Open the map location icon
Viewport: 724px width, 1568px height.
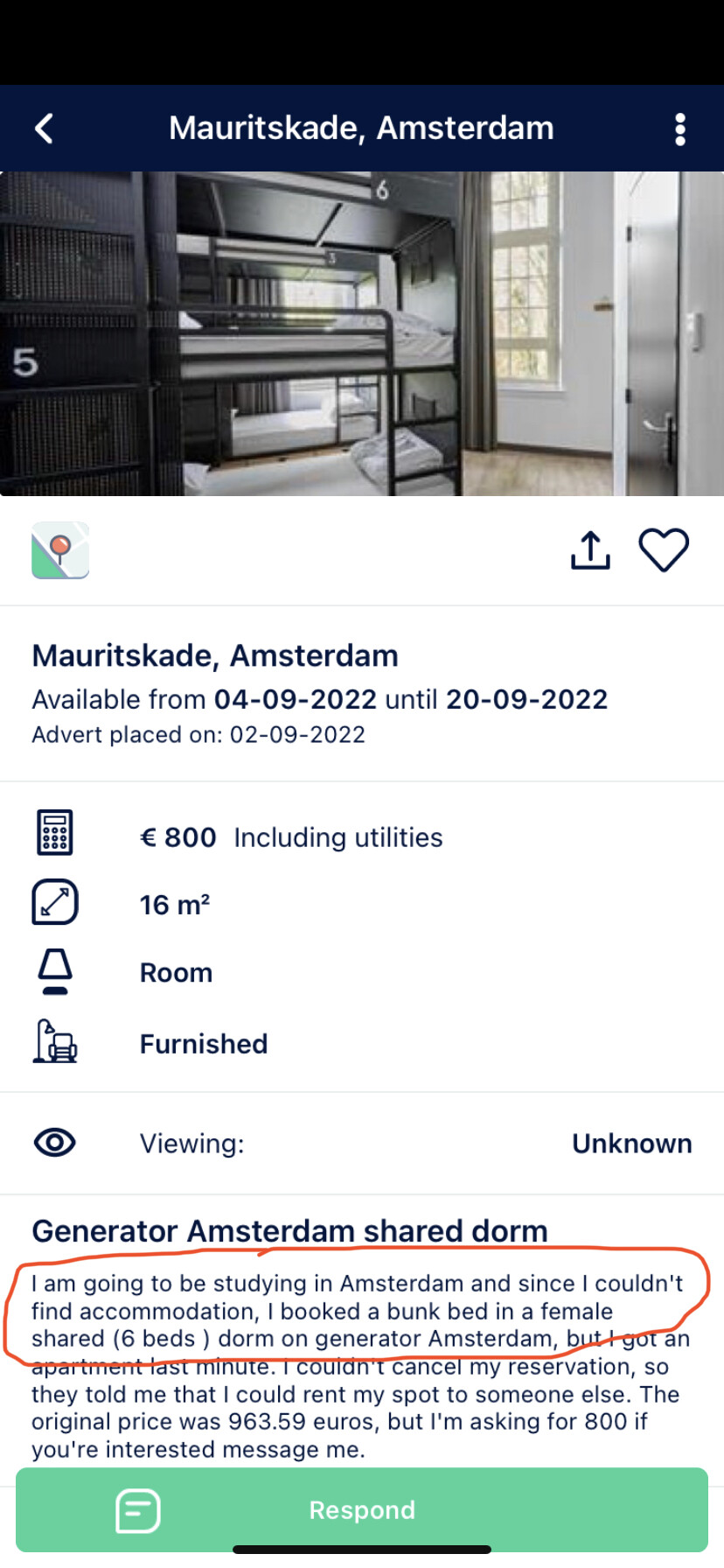pyautogui.click(x=60, y=551)
